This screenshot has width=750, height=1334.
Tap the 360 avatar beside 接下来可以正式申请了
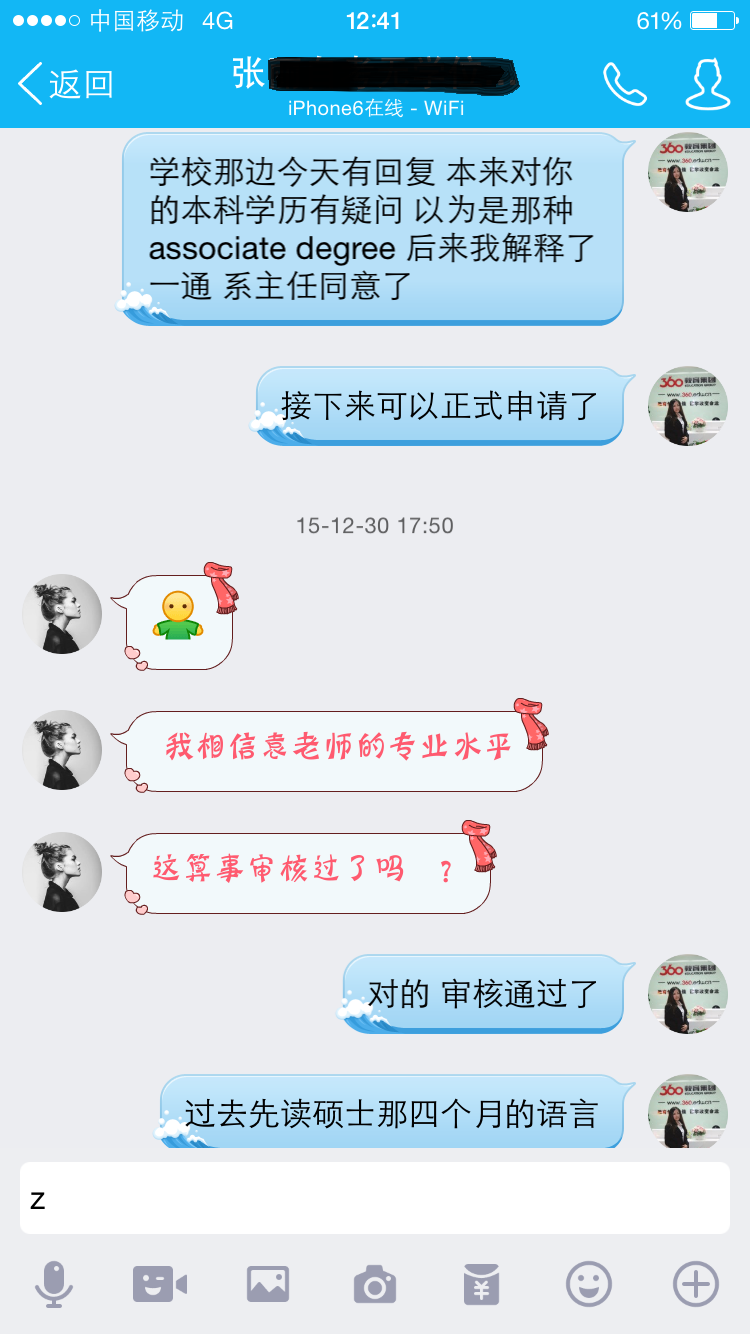(687, 406)
